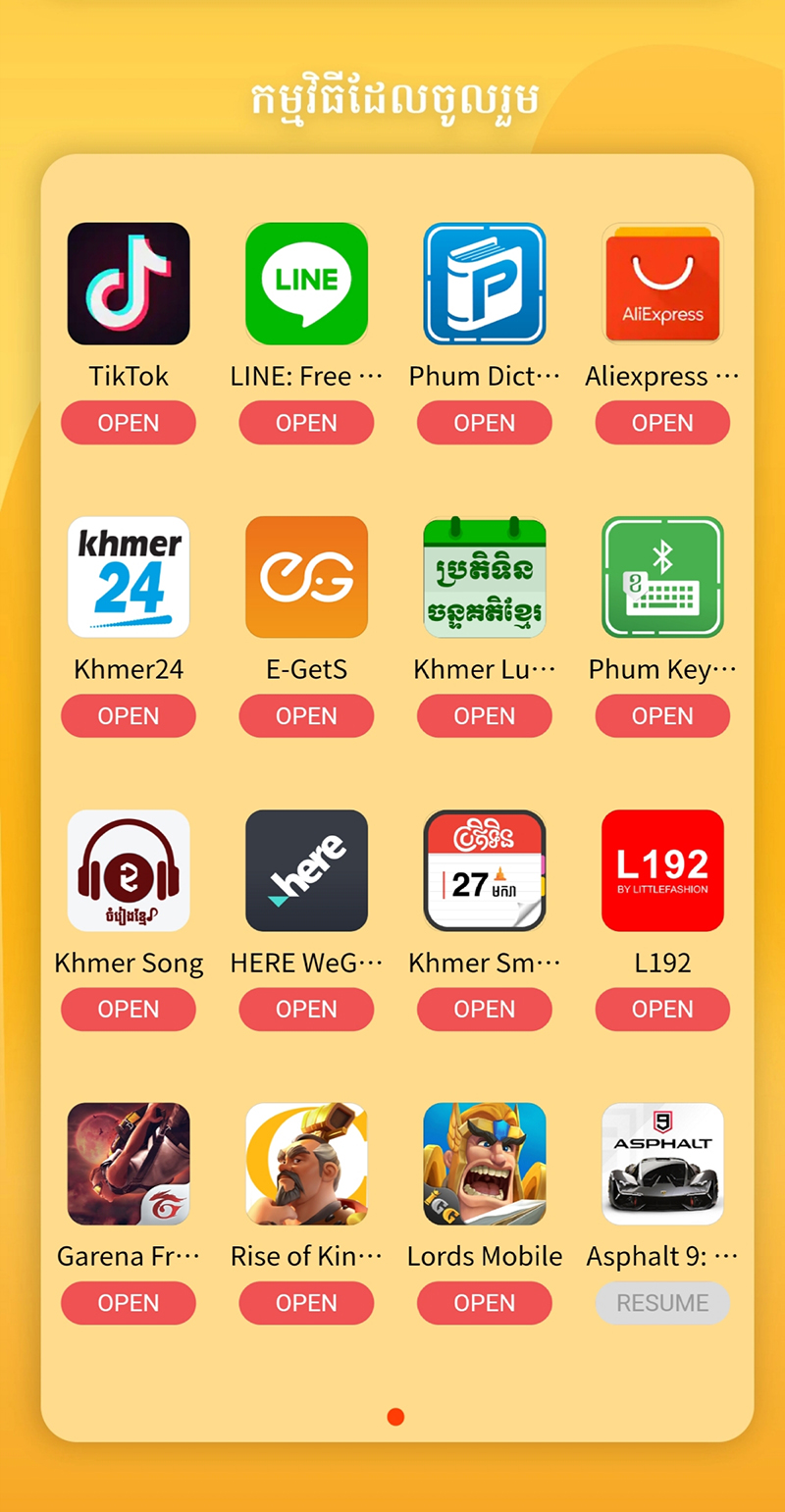
Task: Launch Aliexpress with its OPEN button
Action: tap(662, 423)
